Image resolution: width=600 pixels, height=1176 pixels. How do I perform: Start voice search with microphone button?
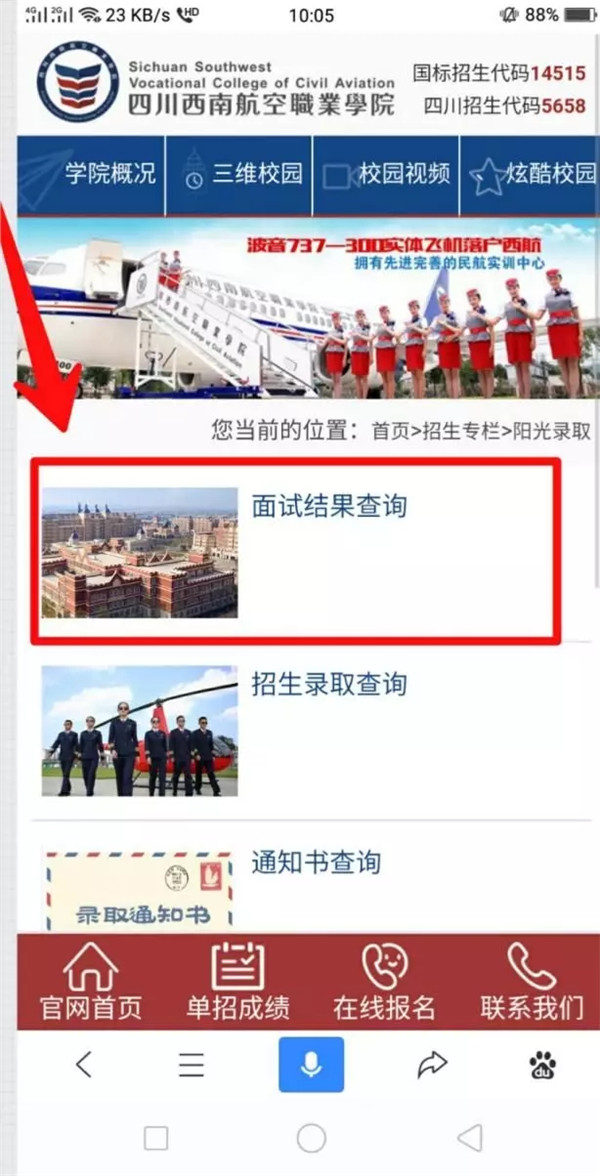click(311, 1065)
